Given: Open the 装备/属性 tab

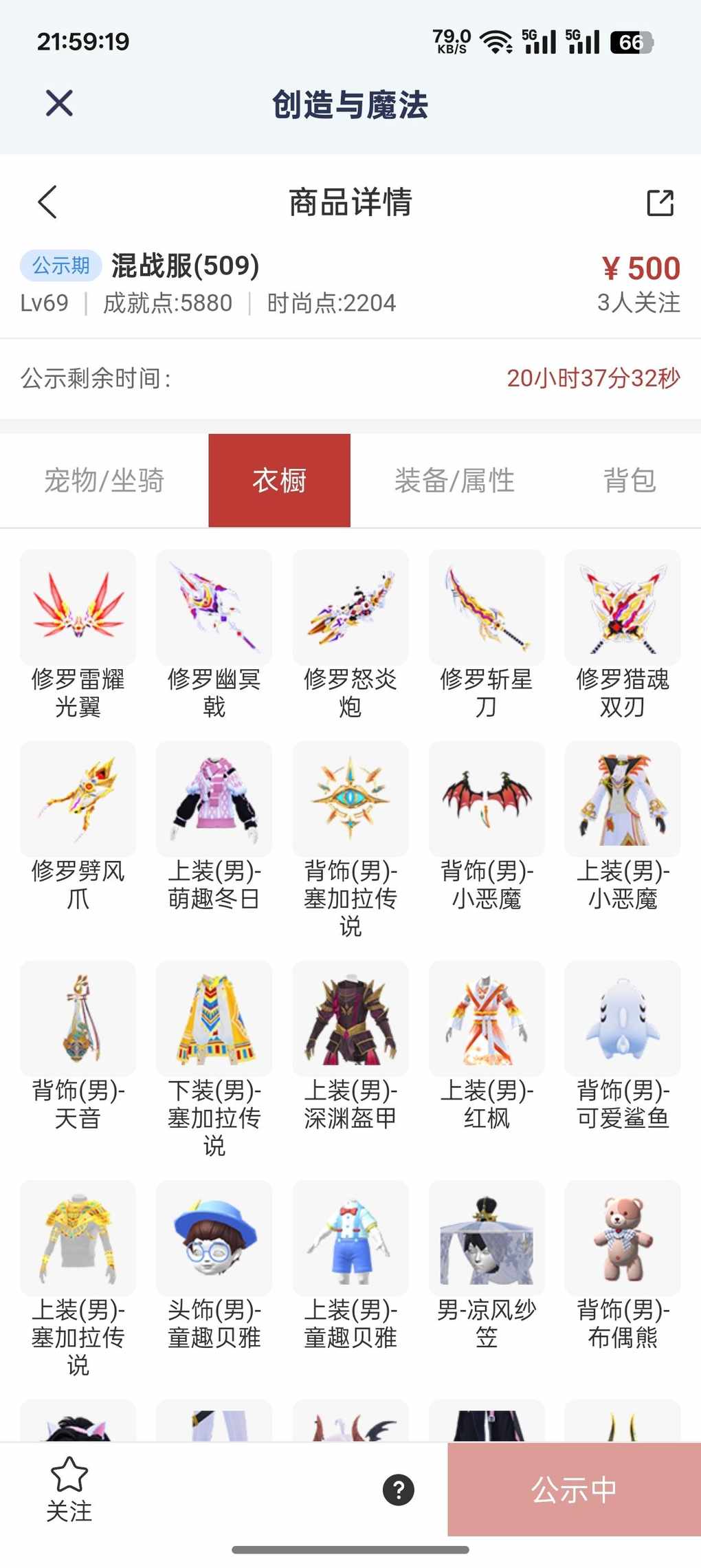Looking at the screenshot, I should [x=454, y=481].
